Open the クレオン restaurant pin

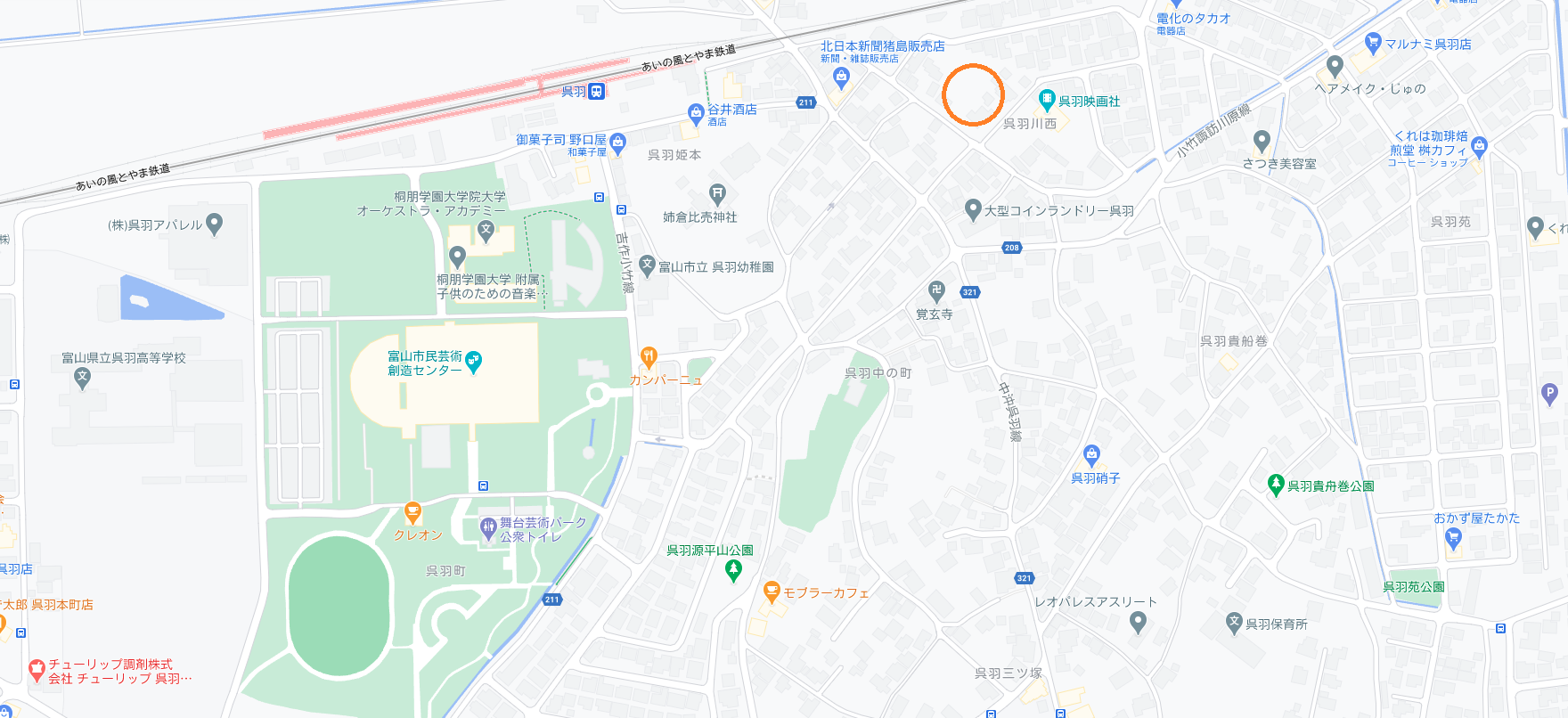[412, 512]
